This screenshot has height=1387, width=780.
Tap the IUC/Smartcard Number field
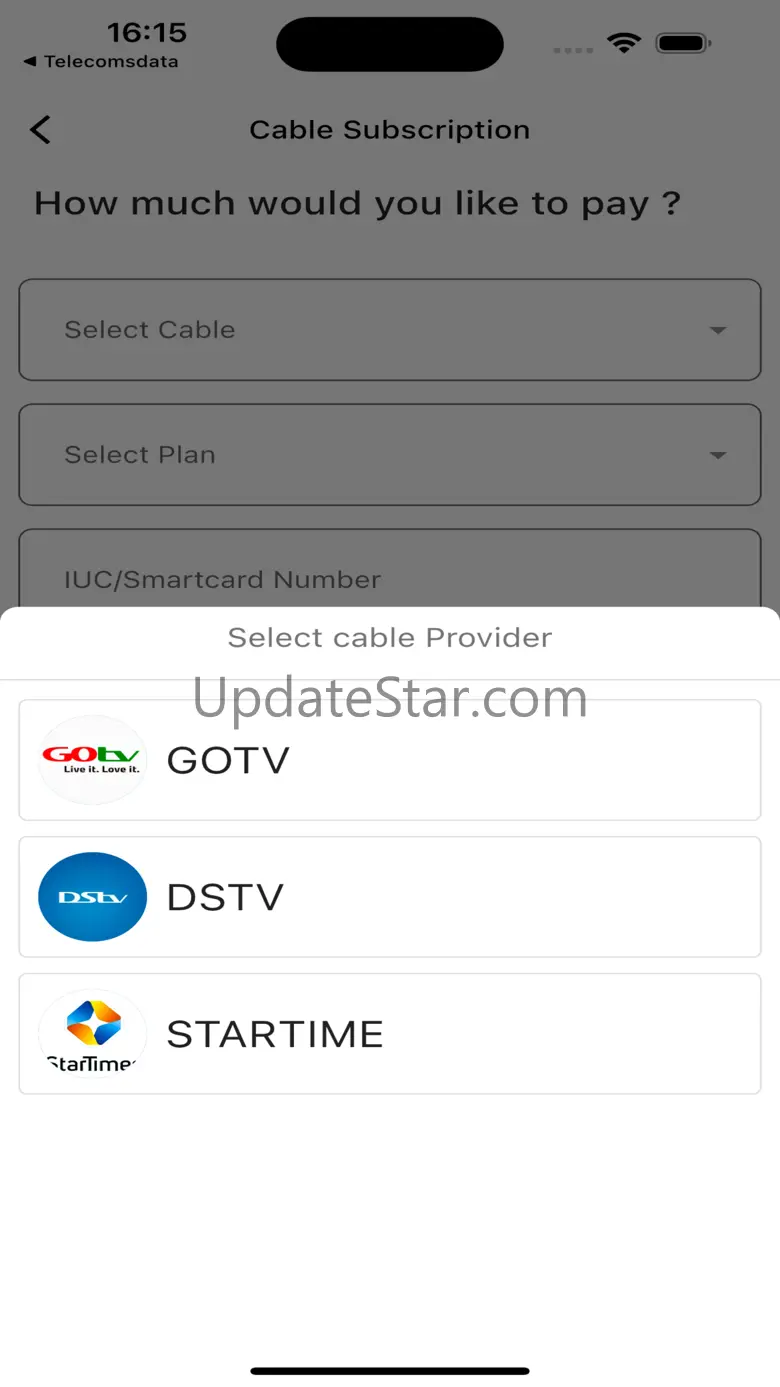click(x=389, y=575)
